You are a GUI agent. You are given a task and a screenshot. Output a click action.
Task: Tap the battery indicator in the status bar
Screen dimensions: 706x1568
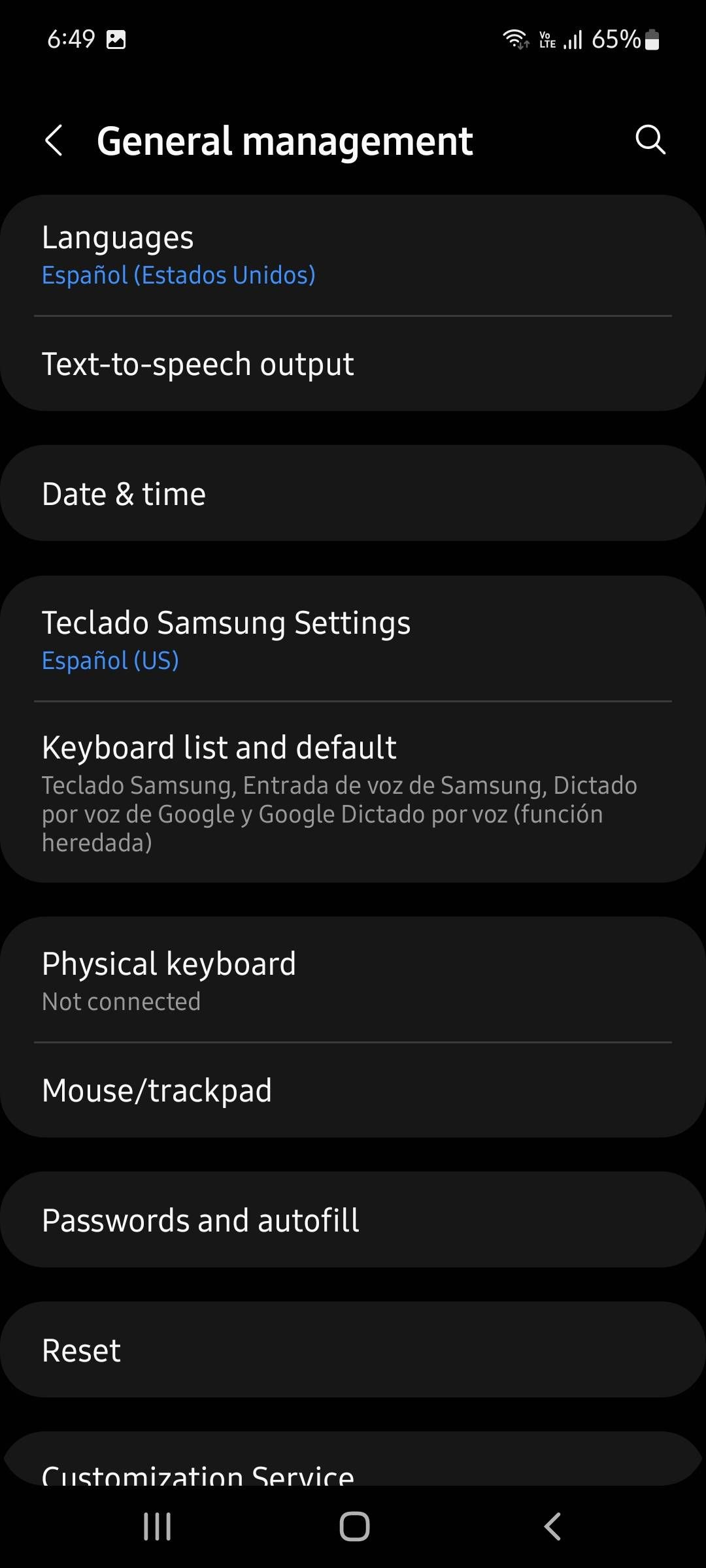650,41
